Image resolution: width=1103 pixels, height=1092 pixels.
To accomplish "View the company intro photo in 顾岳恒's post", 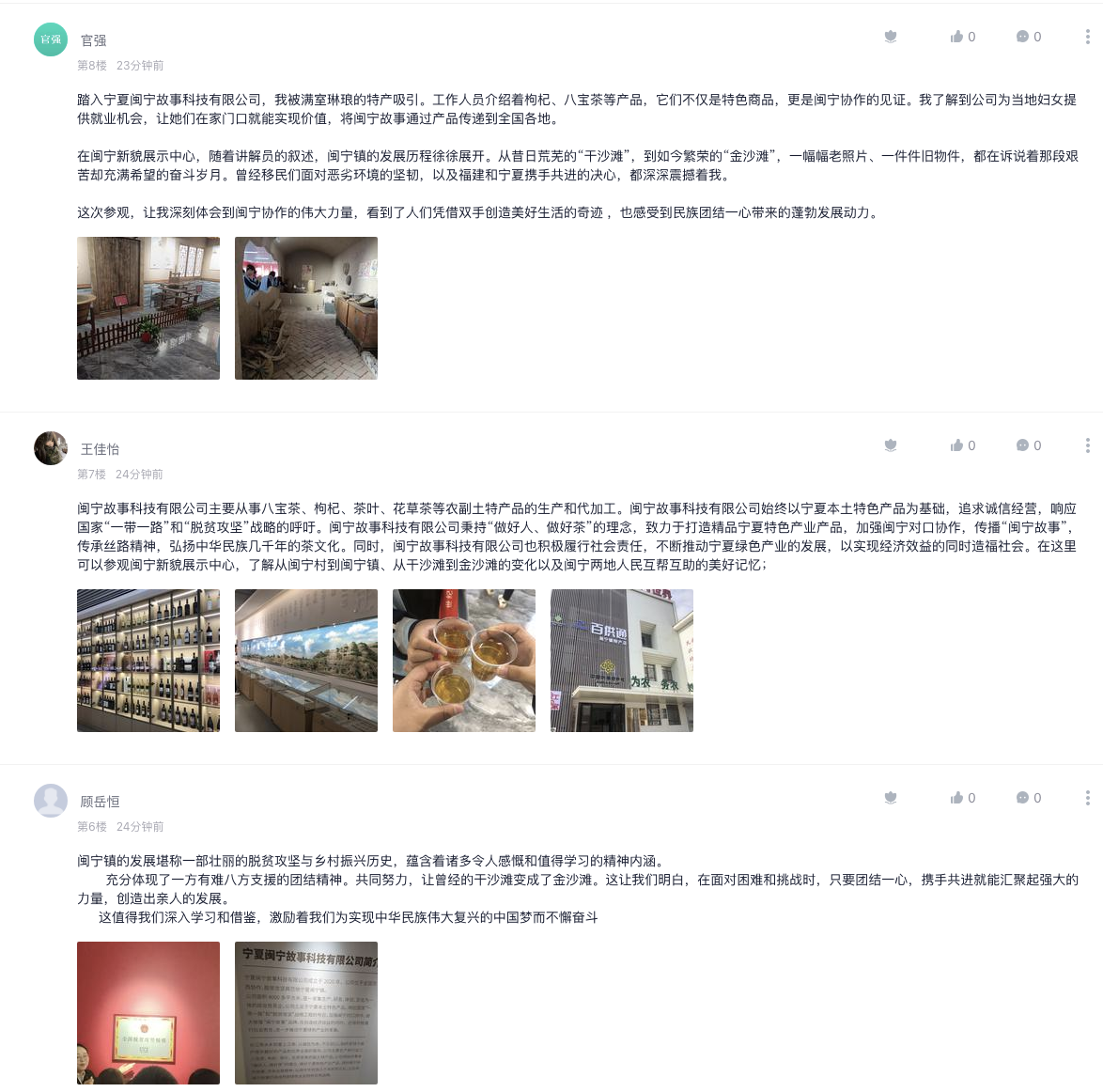I will tap(306, 1013).
